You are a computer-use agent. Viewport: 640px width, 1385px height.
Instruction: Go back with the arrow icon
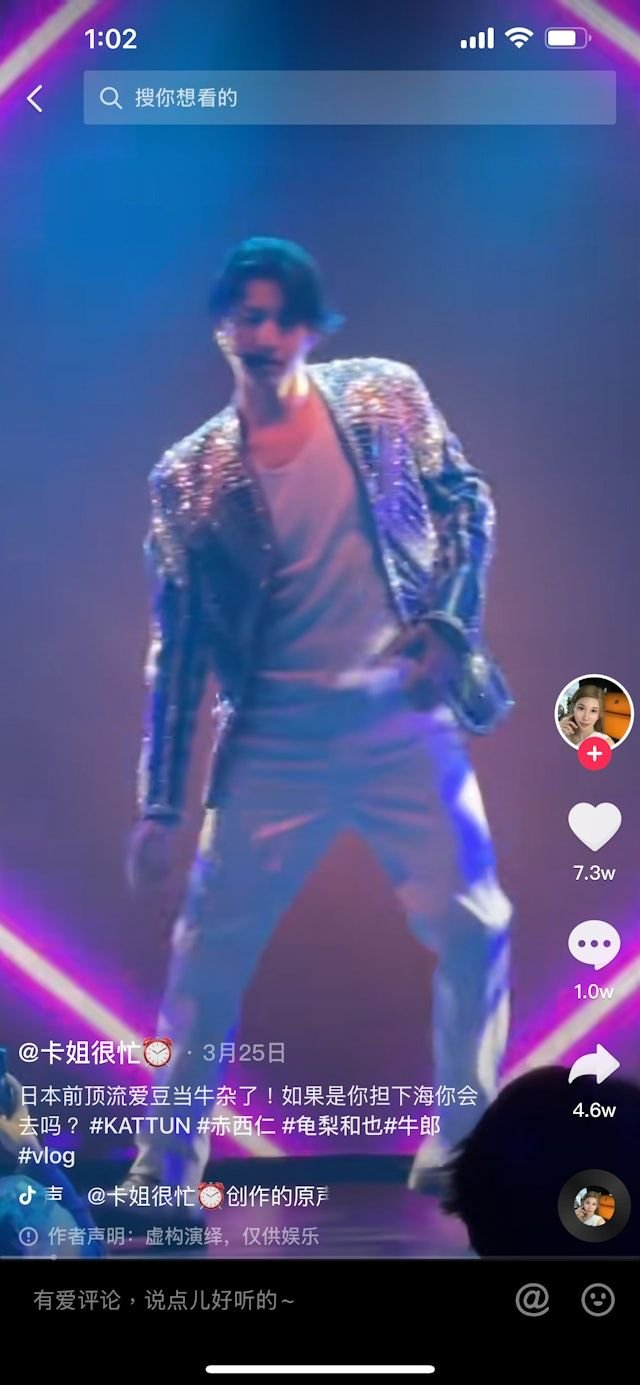pyautogui.click(x=35, y=98)
